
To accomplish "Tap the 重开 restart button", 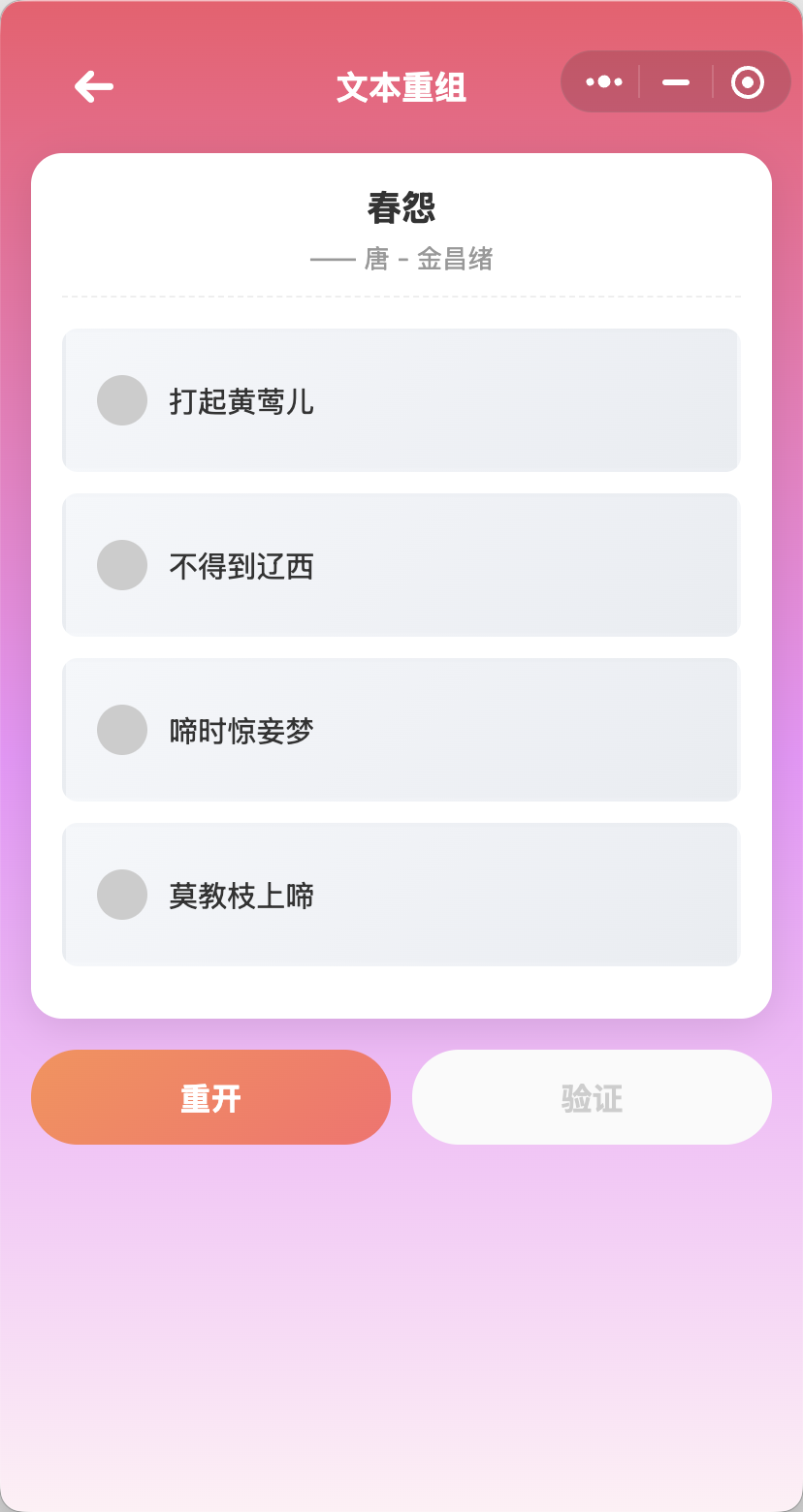I will click(x=210, y=1097).
